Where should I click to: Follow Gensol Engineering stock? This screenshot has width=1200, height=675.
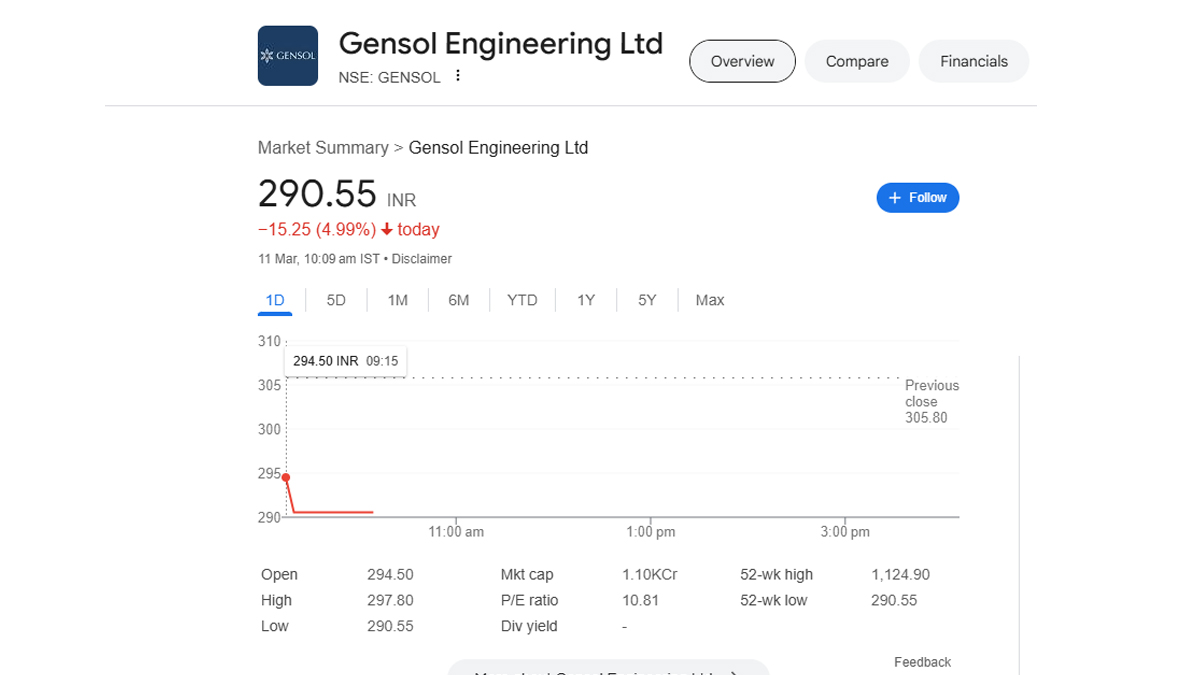[x=917, y=198]
